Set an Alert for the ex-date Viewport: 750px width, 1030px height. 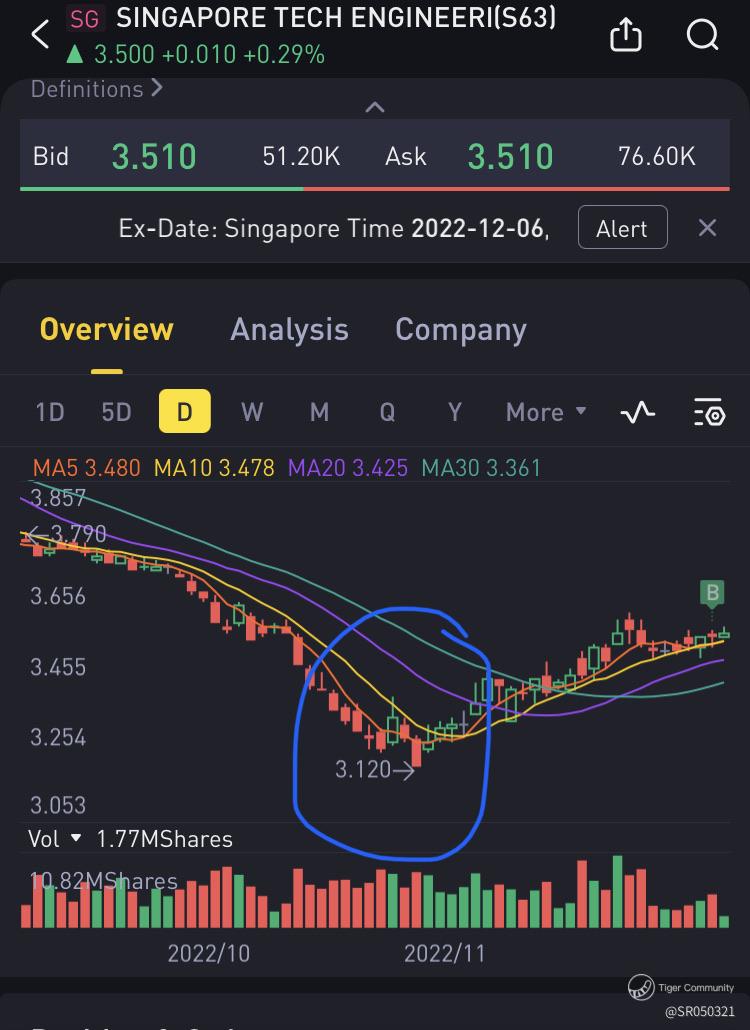pyautogui.click(x=621, y=229)
